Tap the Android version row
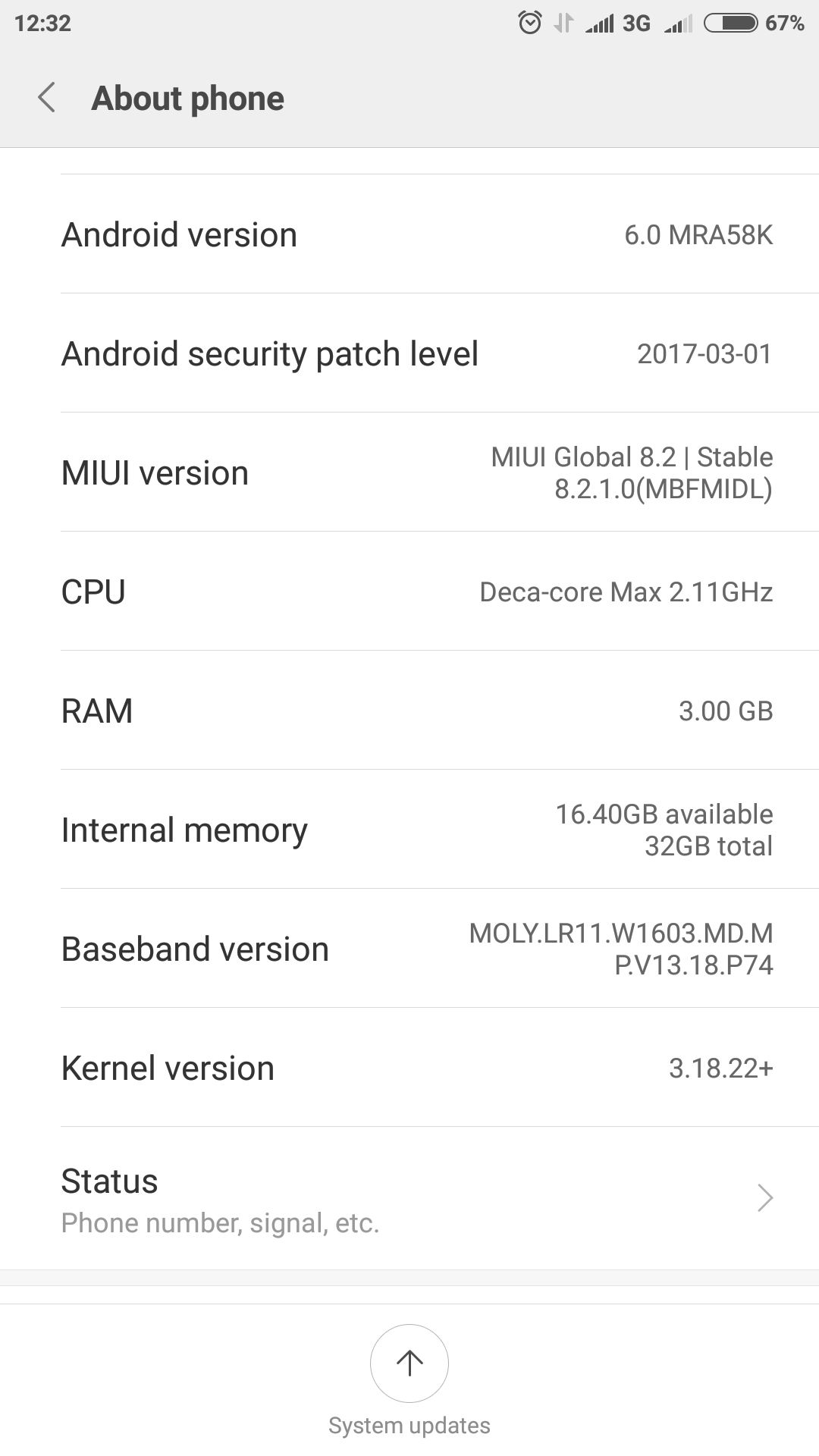 coord(409,234)
